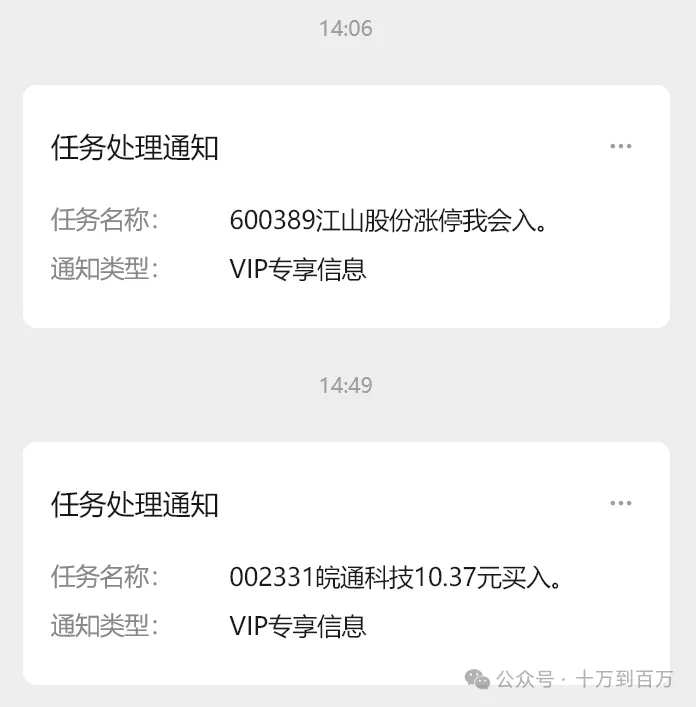The height and width of the screenshot is (707, 696).
Task: Open overflow menu on the 600389江山股份 notification
Action: pyautogui.click(x=621, y=147)
